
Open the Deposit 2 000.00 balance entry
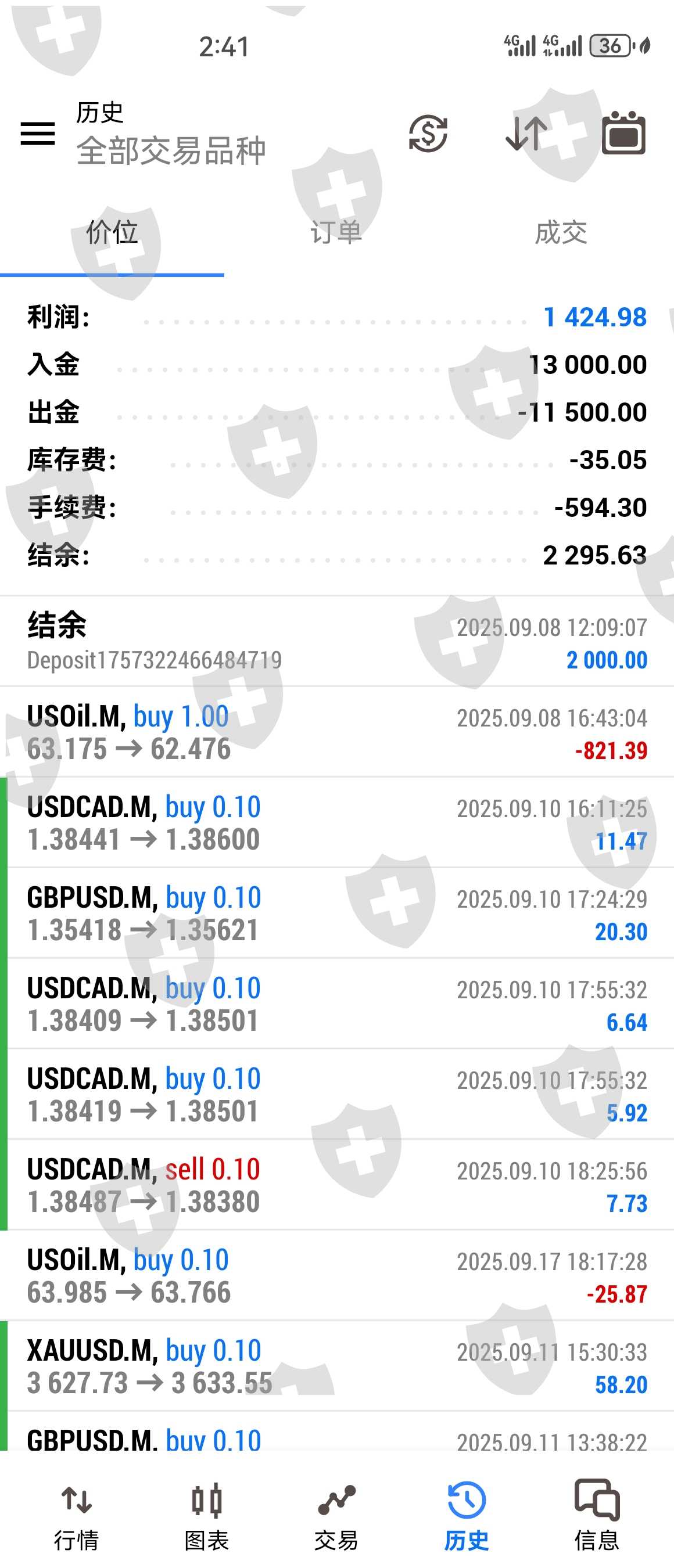tap(336, 642)
